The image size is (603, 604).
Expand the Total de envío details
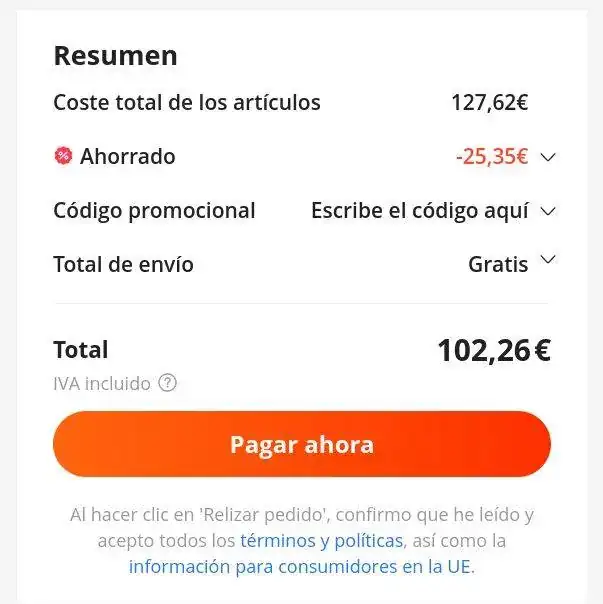point(548,259)
